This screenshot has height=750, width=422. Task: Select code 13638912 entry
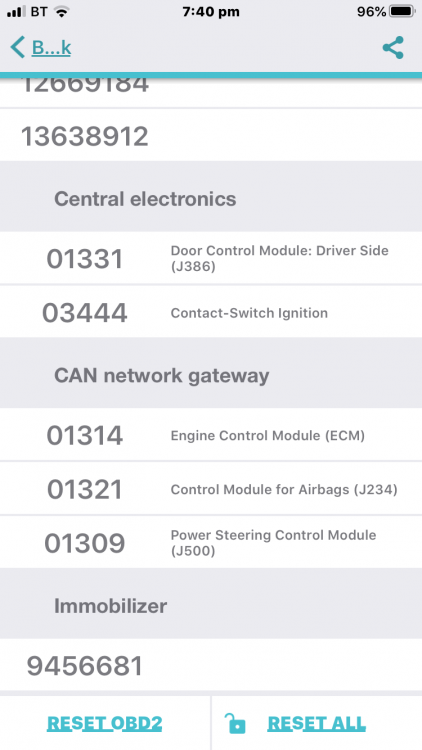coord(211,135)
